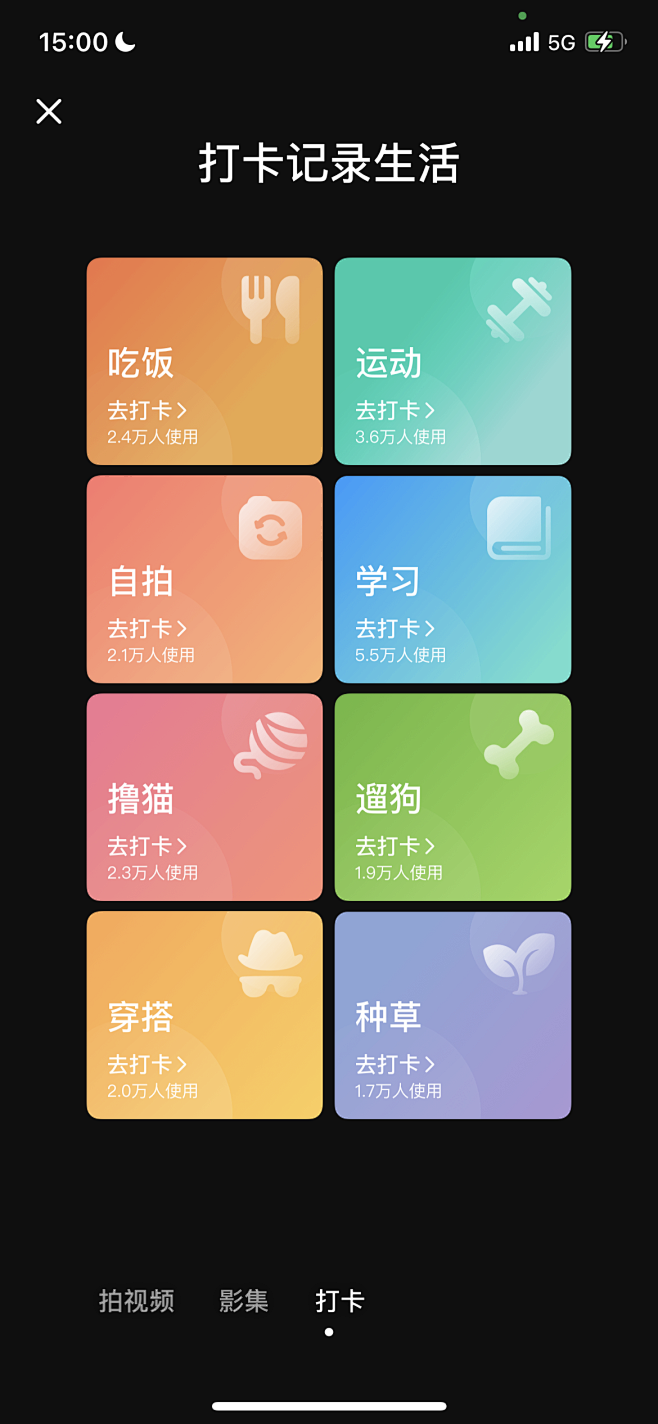
Task: Open the 穿搭 check-in card
Action: [x=205, y=1015]
